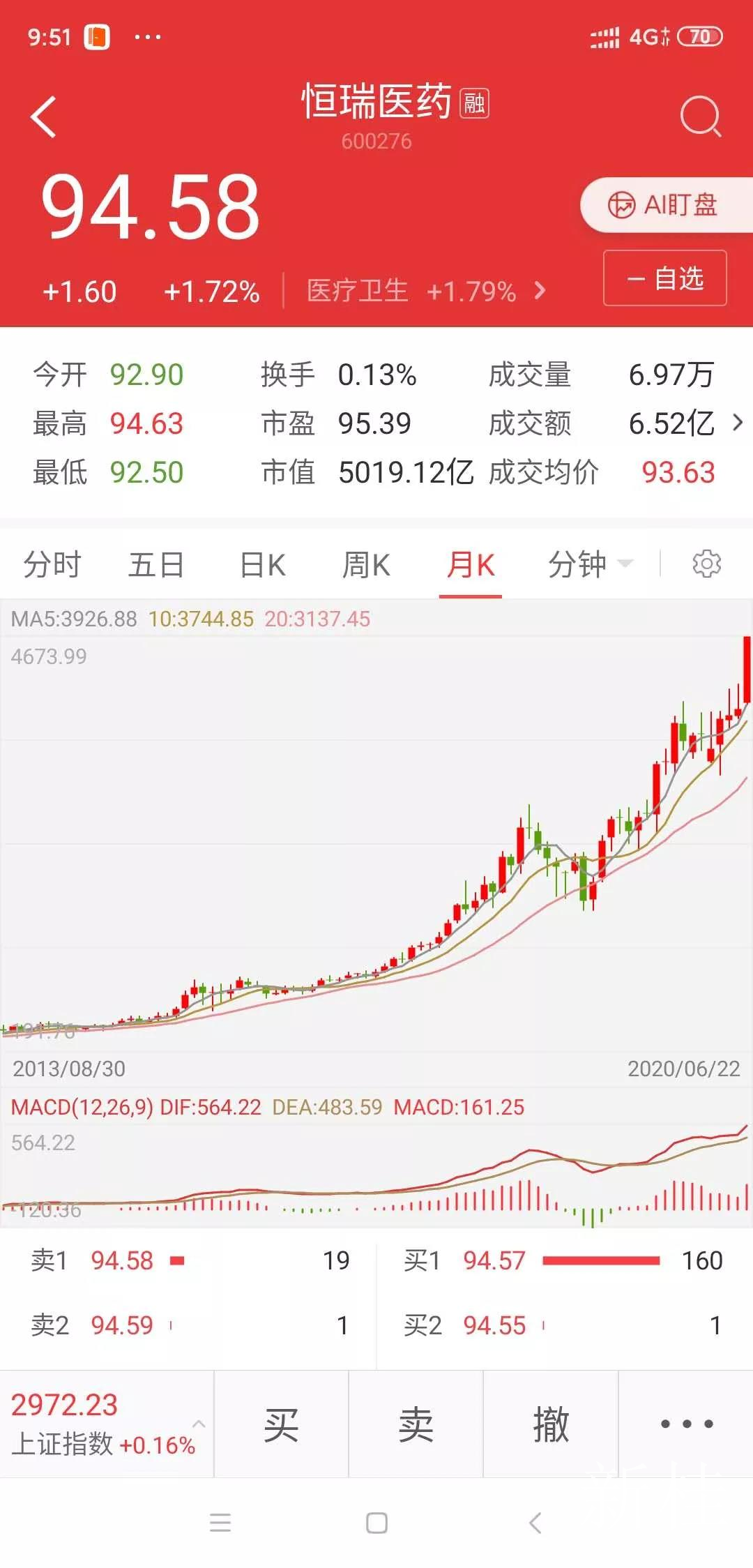Open the AI盯盘 monitoring feature
753x1568 pixels.
(665, 205)
